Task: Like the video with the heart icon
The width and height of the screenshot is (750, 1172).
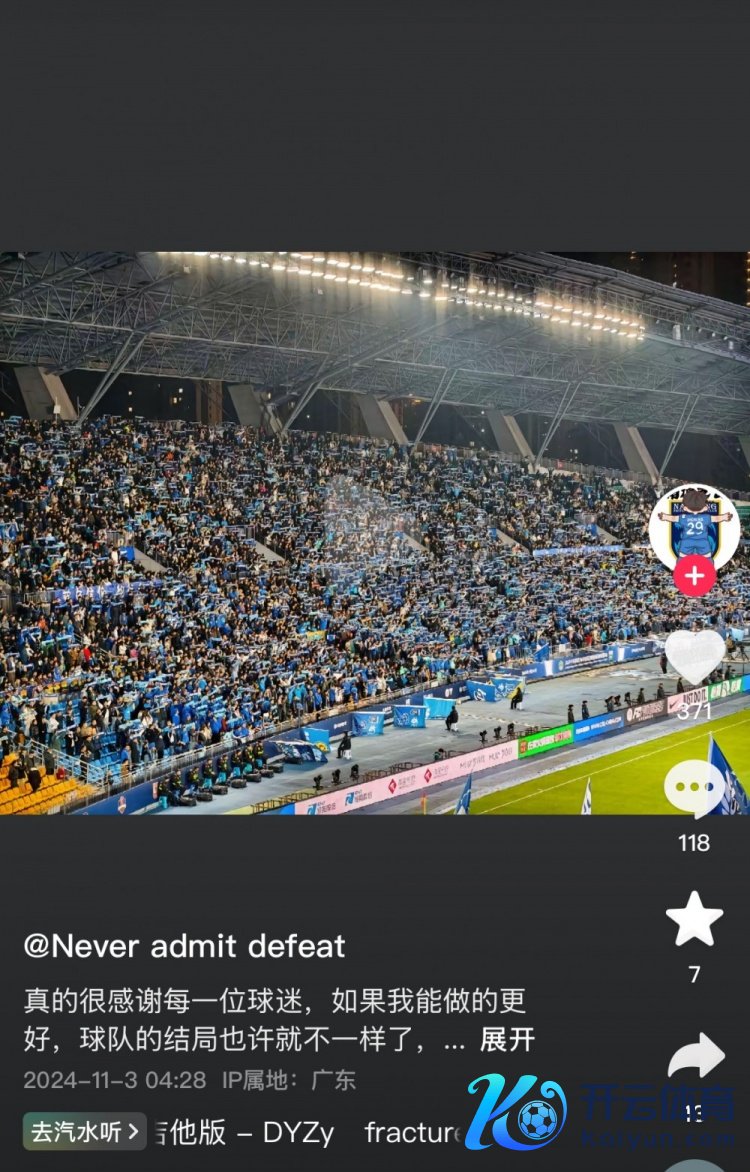Action: tap(694, 656)
